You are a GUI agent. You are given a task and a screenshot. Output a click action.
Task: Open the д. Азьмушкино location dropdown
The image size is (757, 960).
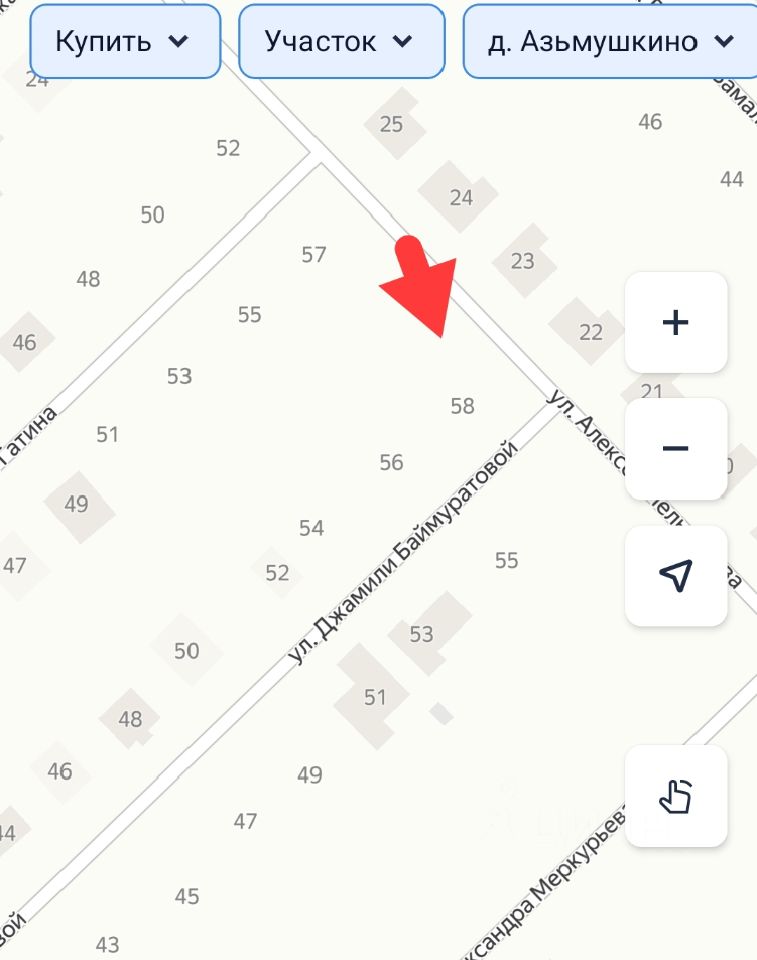tap(609, 41)
